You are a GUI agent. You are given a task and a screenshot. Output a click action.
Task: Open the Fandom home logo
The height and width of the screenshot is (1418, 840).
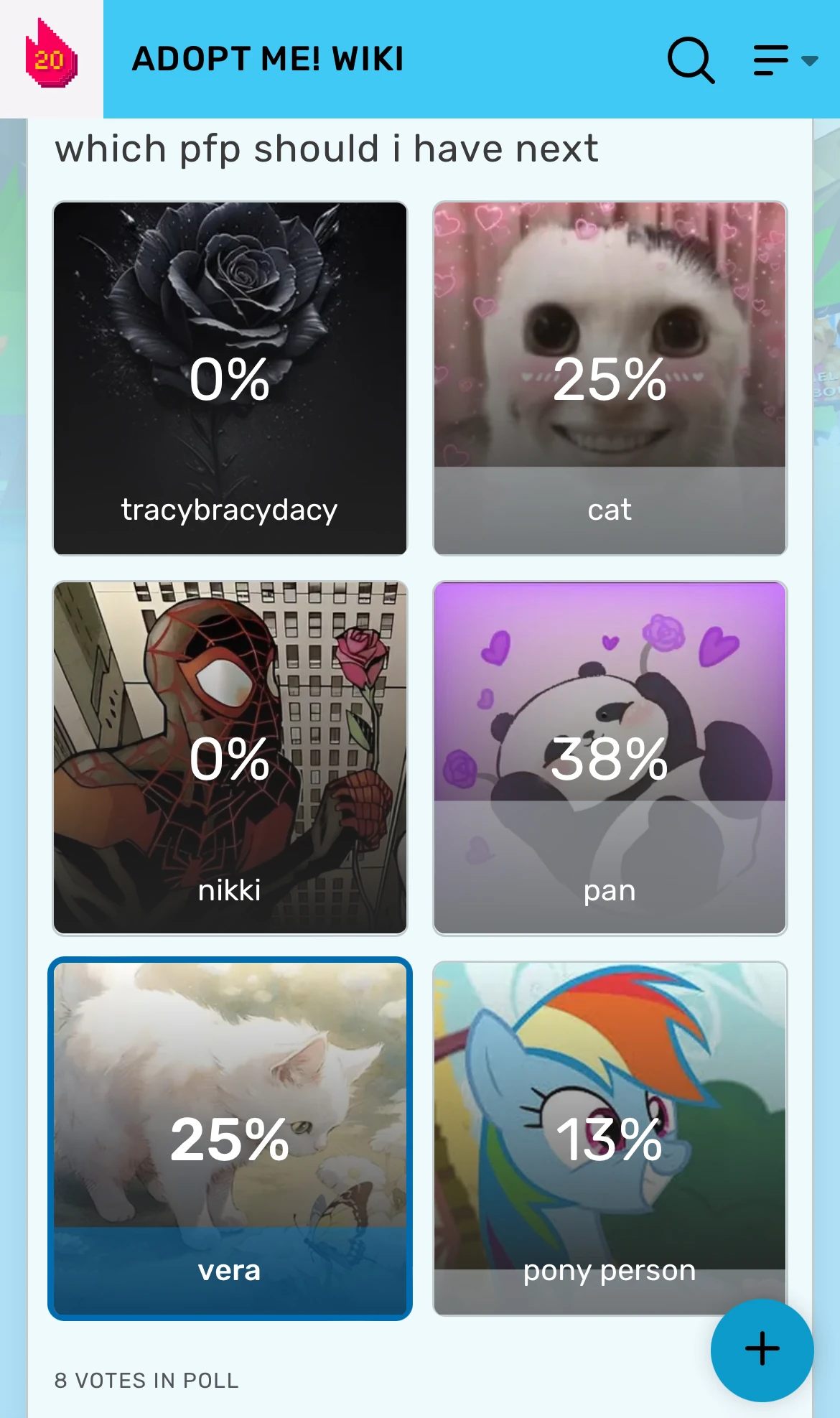tap(51, 57)
